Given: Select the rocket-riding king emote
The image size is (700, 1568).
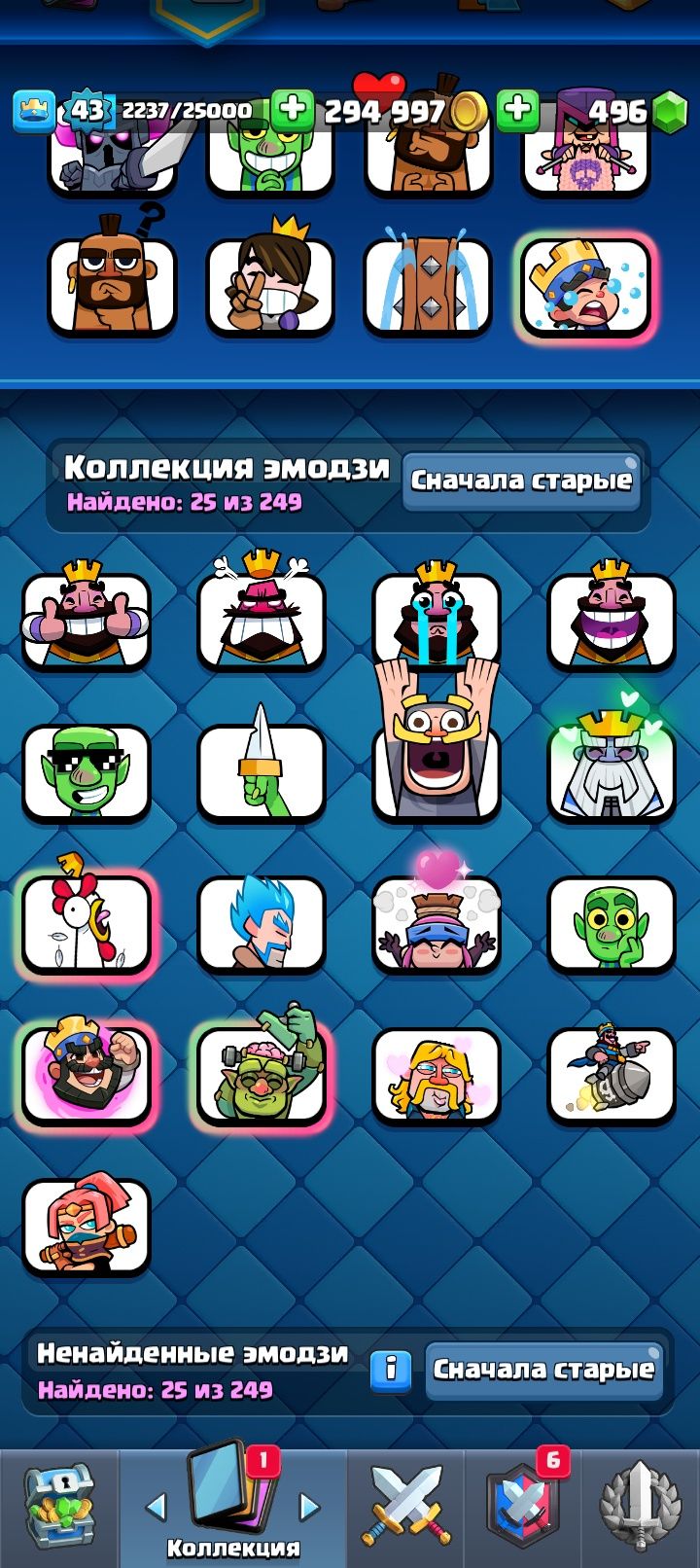Looking at the screenshot, I should (611, 1075).
